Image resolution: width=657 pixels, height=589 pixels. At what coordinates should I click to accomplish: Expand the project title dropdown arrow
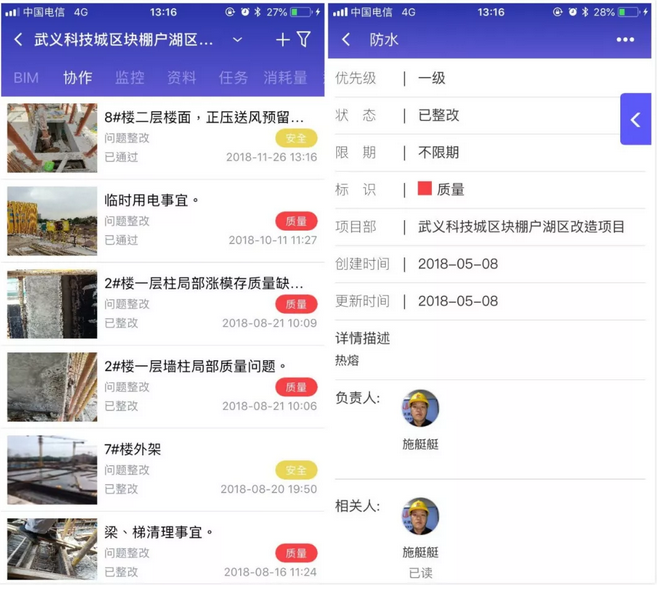[x=237, y=40]
